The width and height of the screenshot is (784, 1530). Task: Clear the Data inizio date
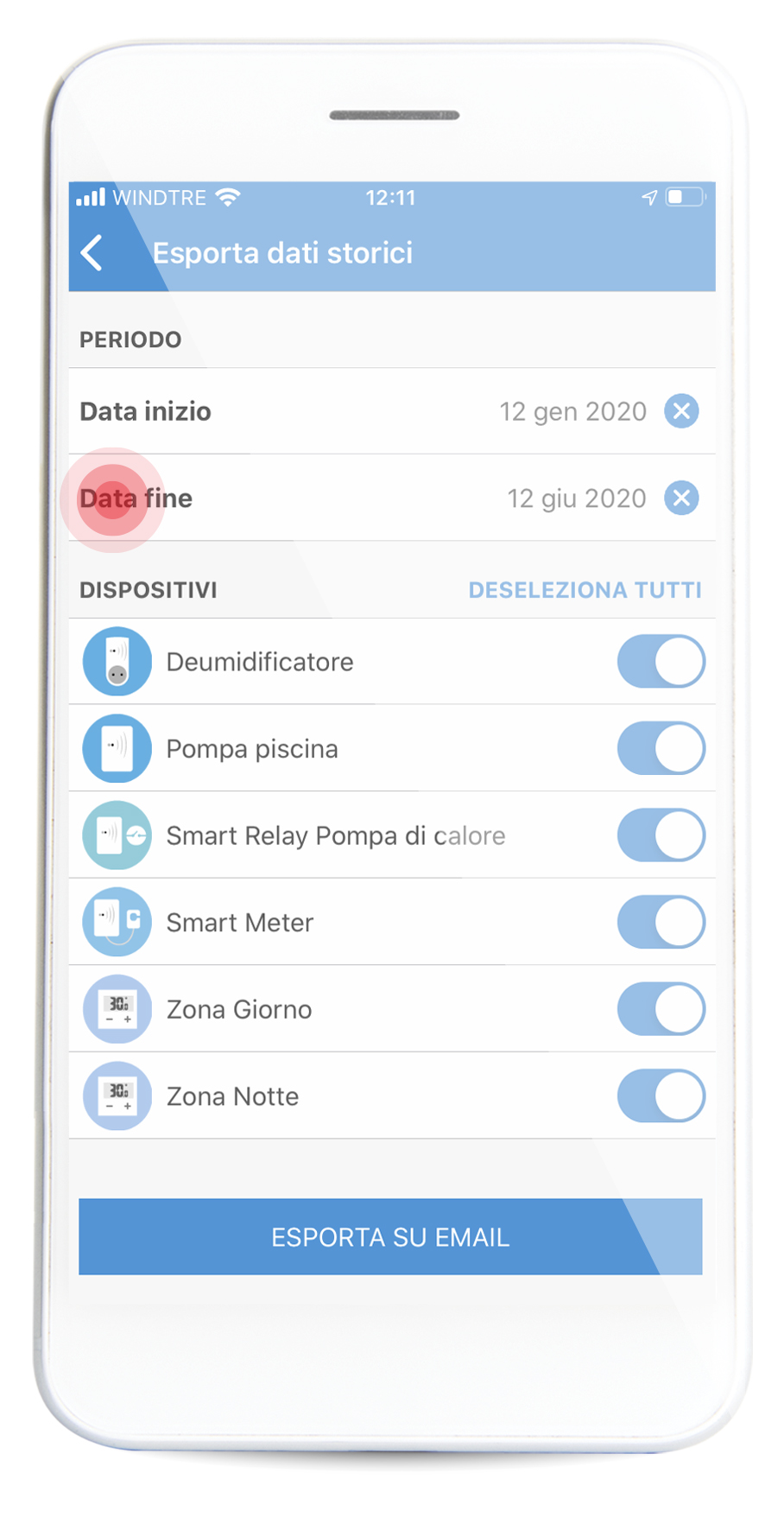click(x=681, y=411)
